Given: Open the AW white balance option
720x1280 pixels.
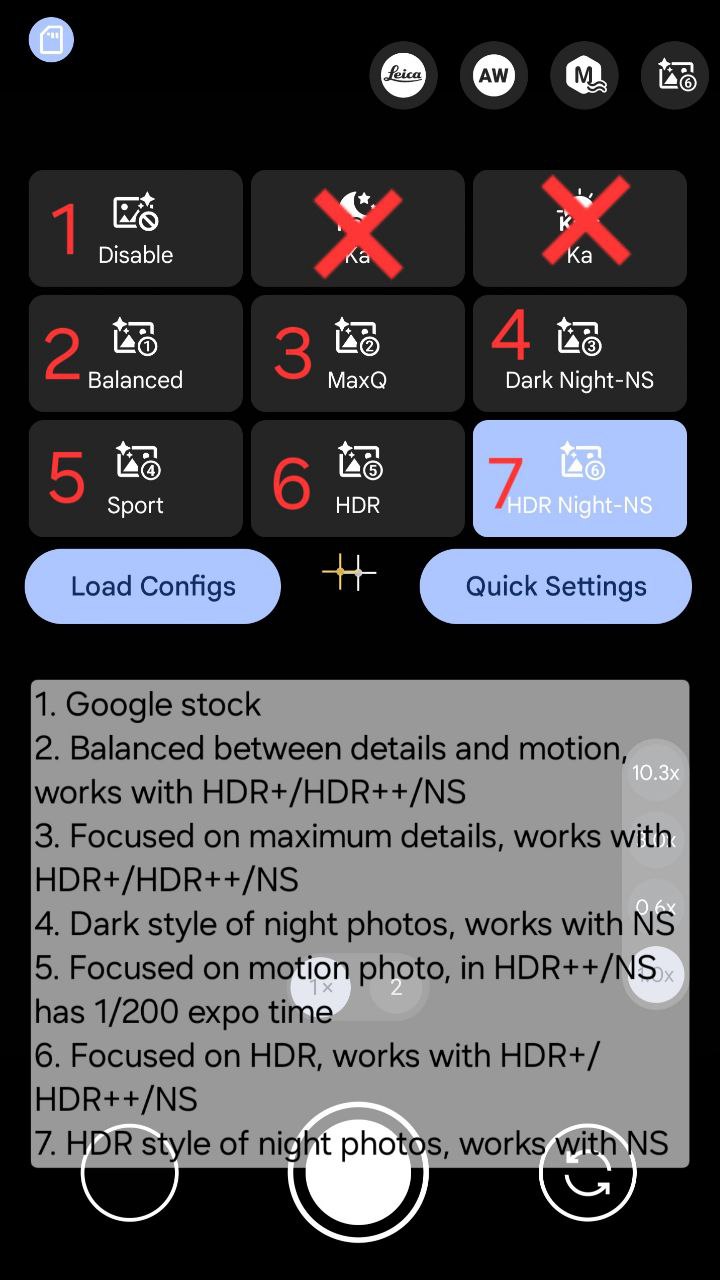Looking at the screenshot, I should point(493,75).
